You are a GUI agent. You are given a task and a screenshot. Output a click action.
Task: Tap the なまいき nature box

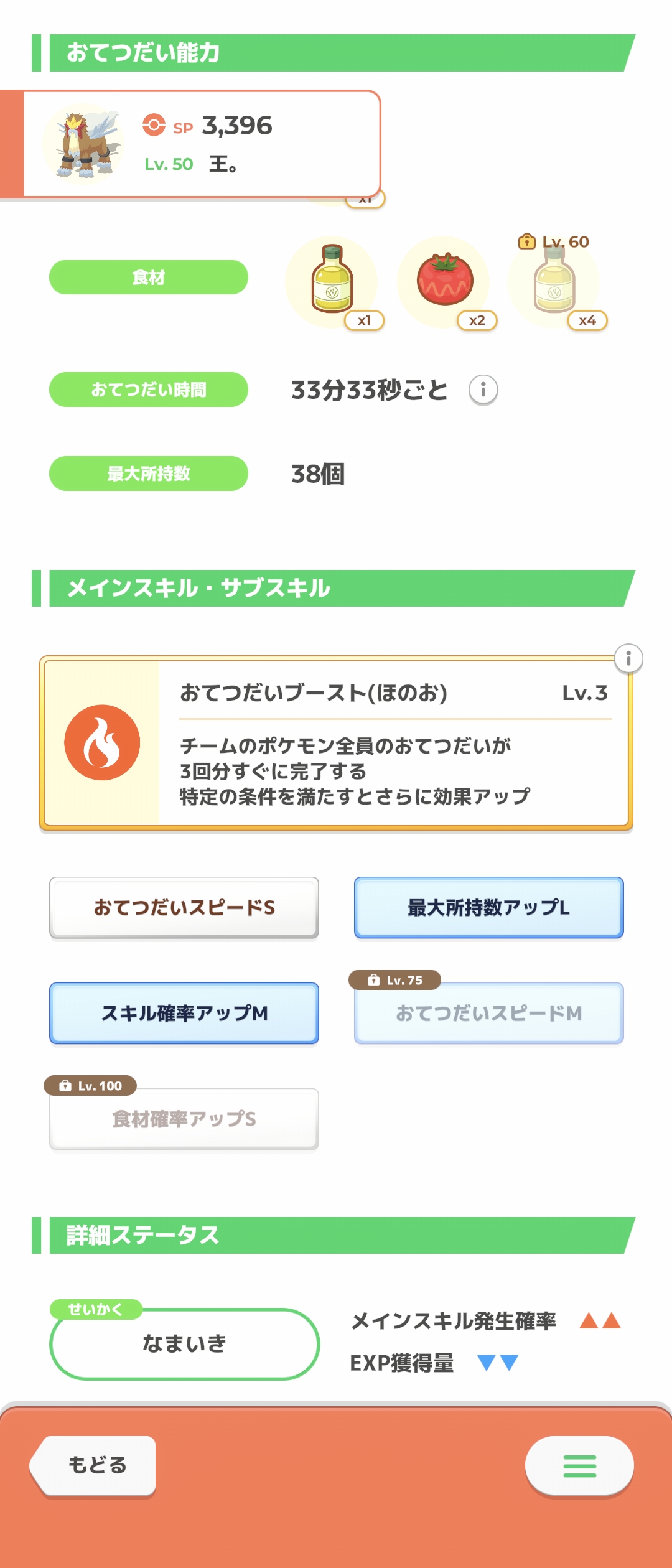pyautogui.click(x=184, y=1344)
